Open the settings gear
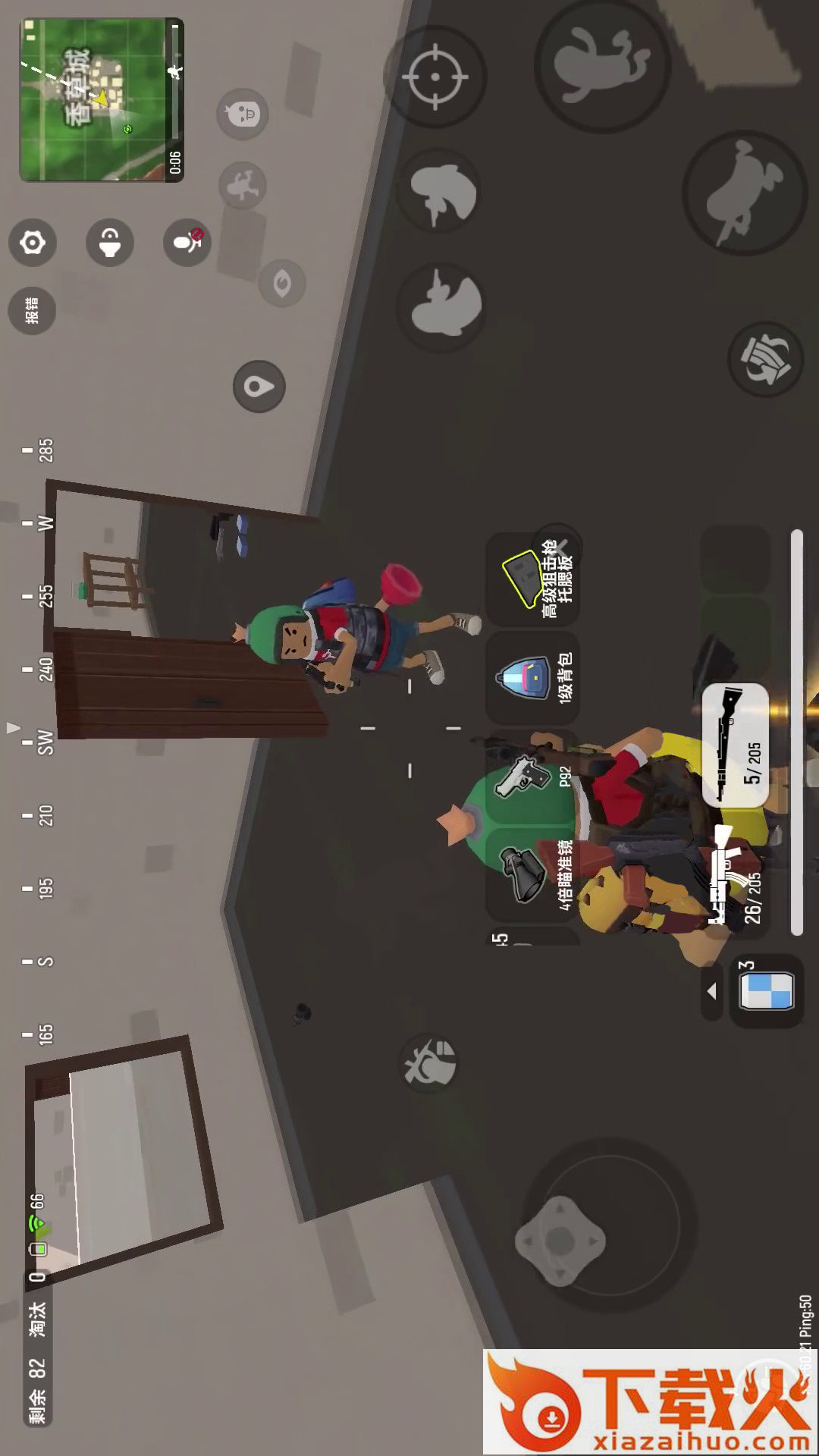This screenshot has width=819, height=1456. click(x=33, y=243)
